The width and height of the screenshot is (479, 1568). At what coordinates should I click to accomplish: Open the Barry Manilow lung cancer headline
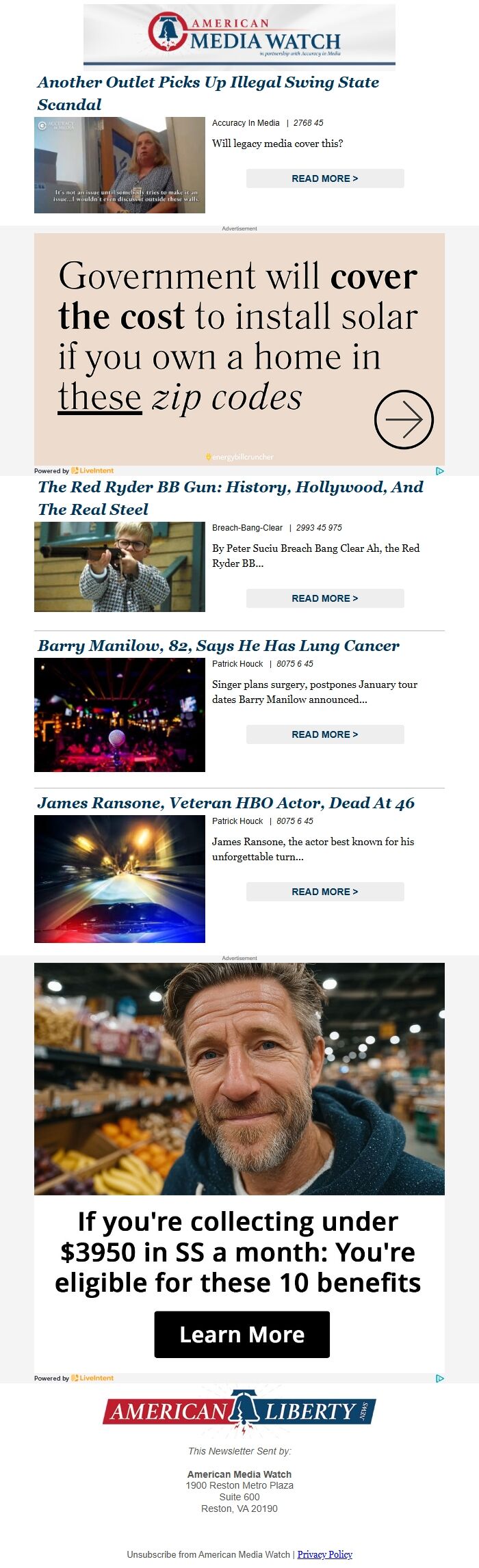point(218,646)
